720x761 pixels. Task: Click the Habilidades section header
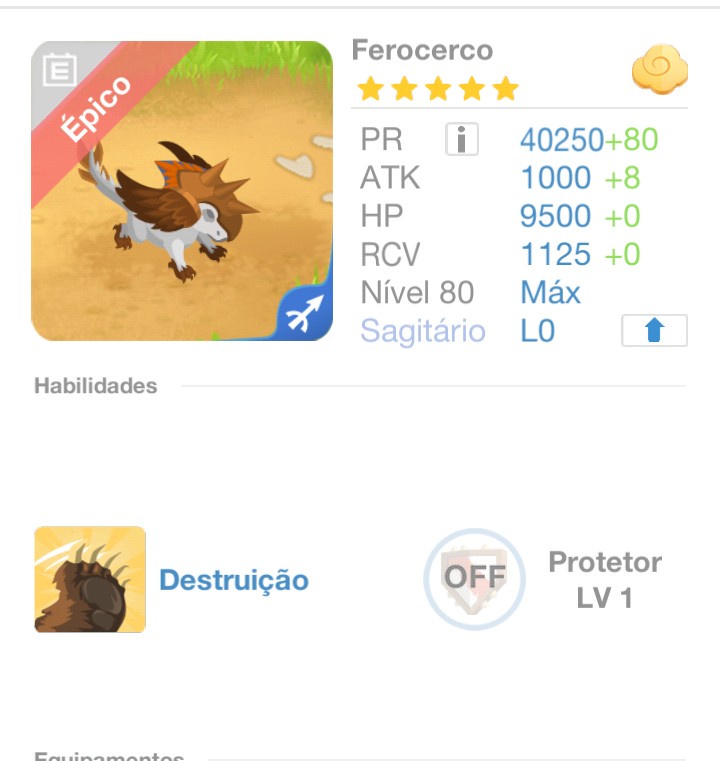[x=98, y=385]
